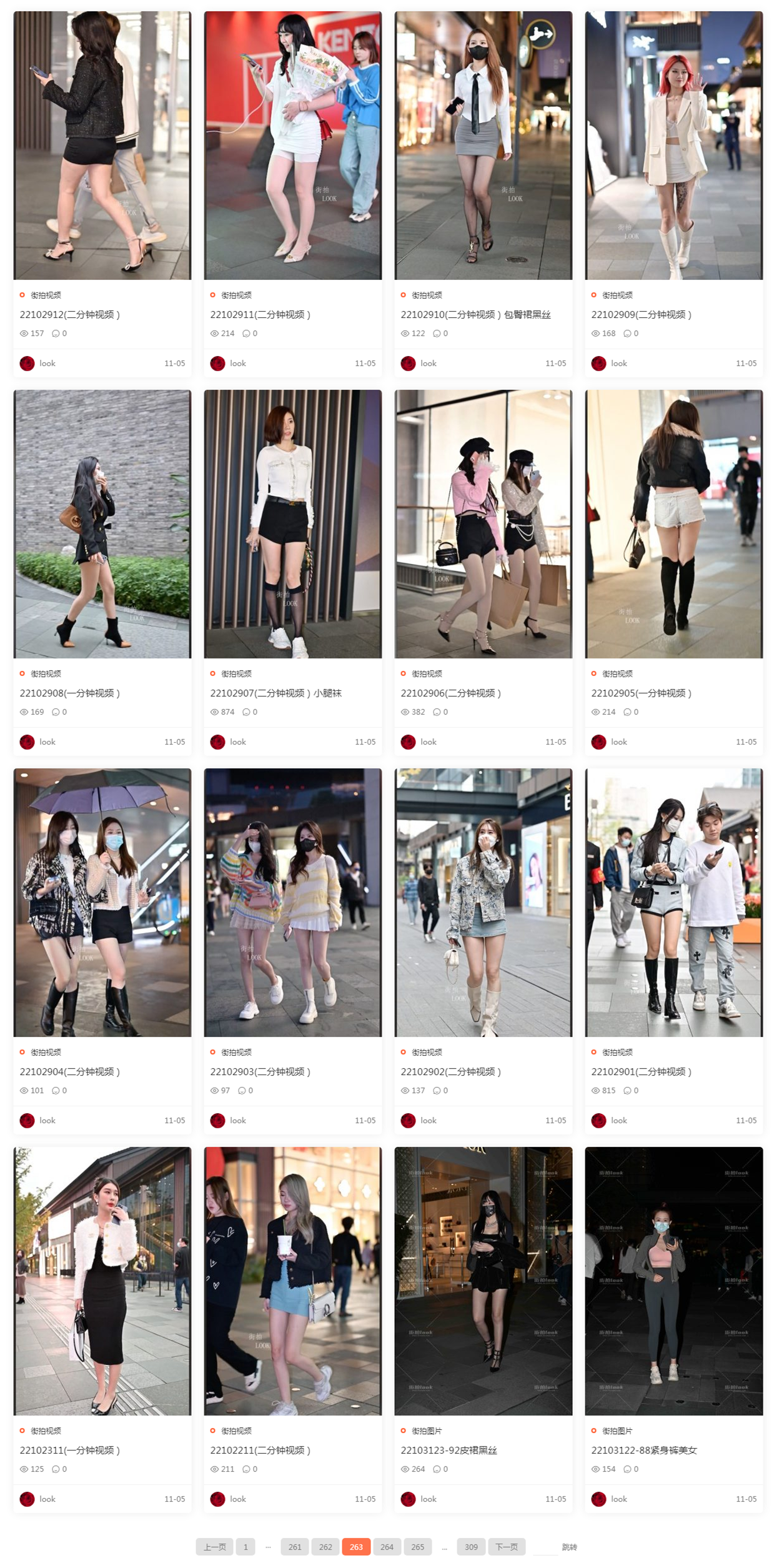
Task: Open the 22102907 小腿袜 post
Action: click(275, 693)
